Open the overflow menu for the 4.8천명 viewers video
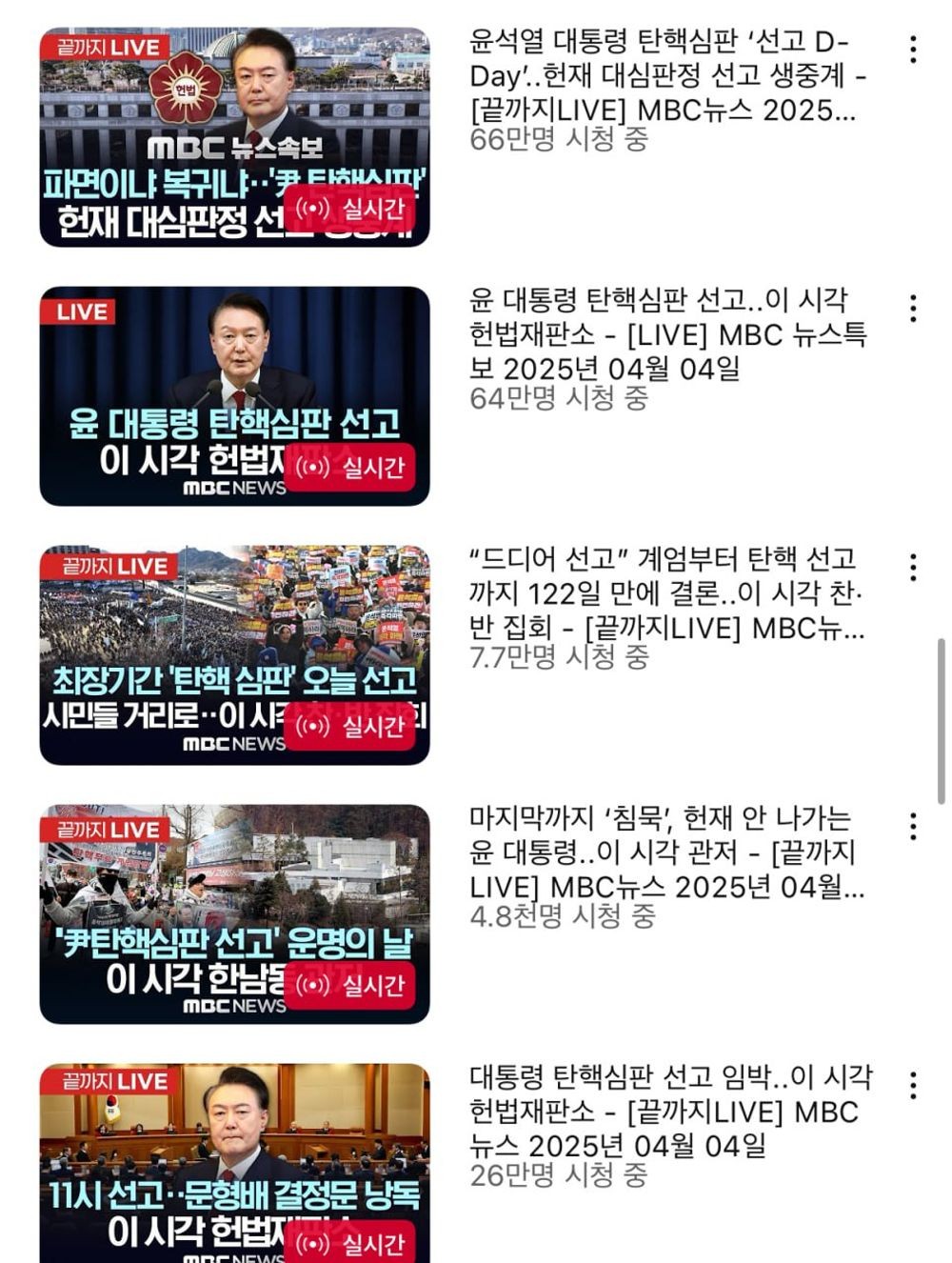The width and height of the screenshot is (952, 1263). [x=912, y=827]
